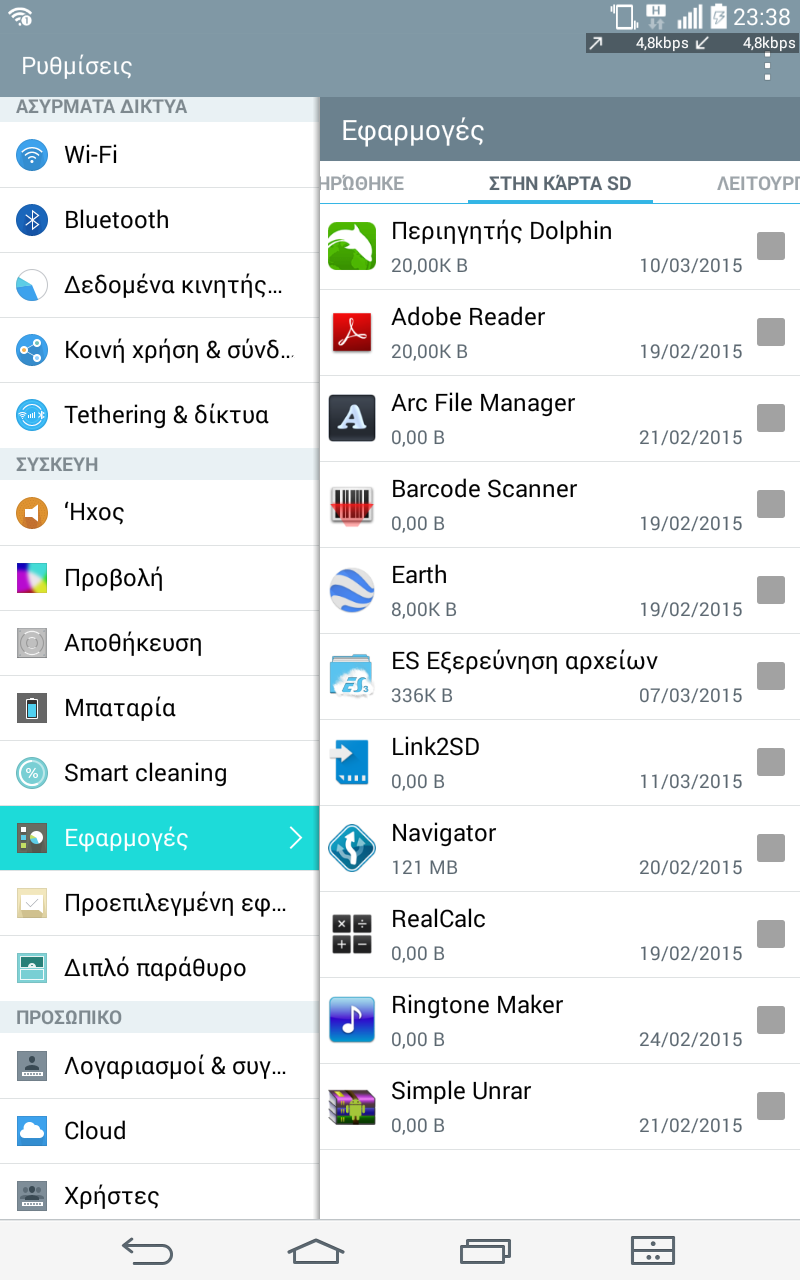This screenshot has width=800, height=1280.
Task: Check the box next to Arc File Manager
Action: pyautogui.click(x=771, y=418)
